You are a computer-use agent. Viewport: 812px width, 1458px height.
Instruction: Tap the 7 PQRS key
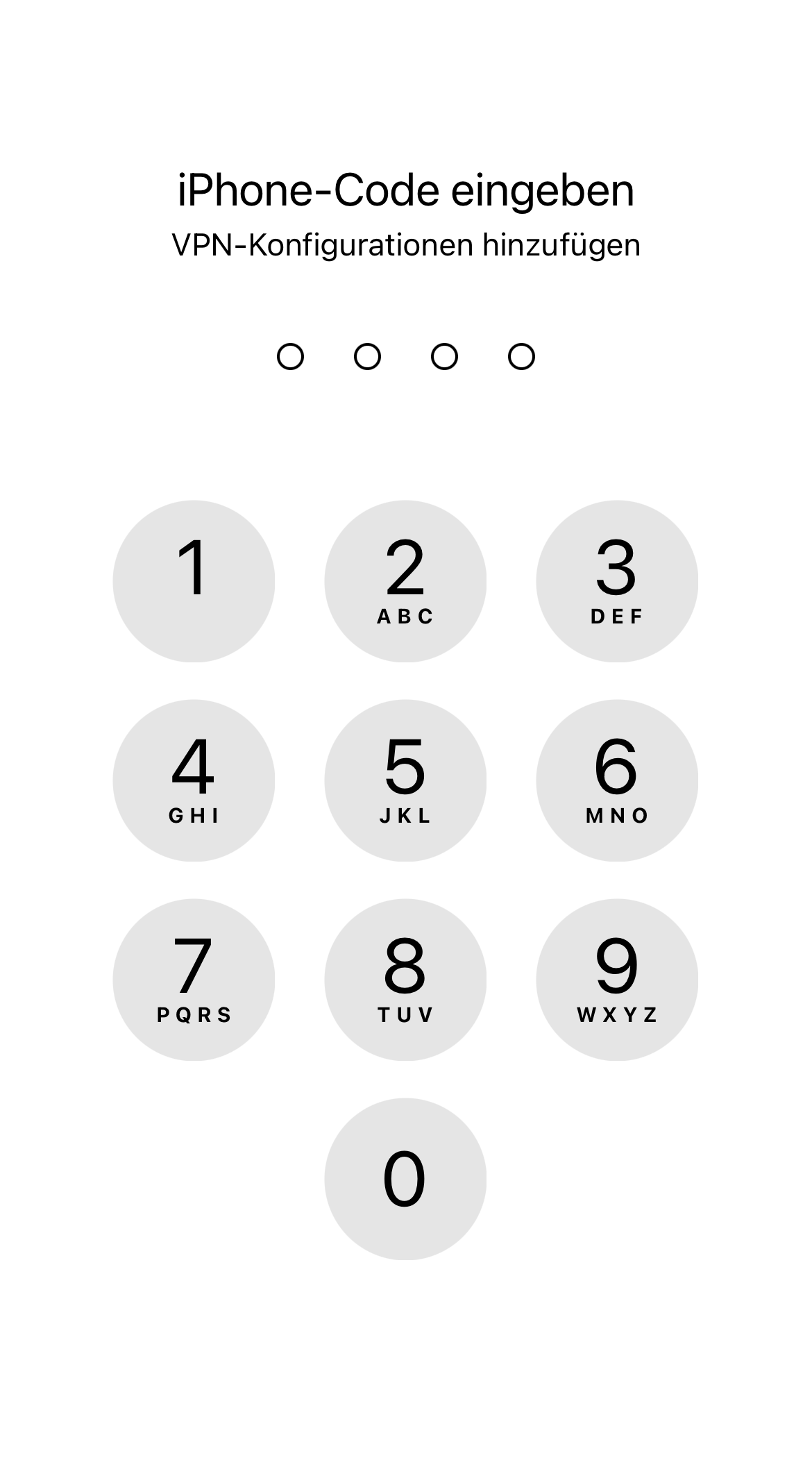pos(194,980)
